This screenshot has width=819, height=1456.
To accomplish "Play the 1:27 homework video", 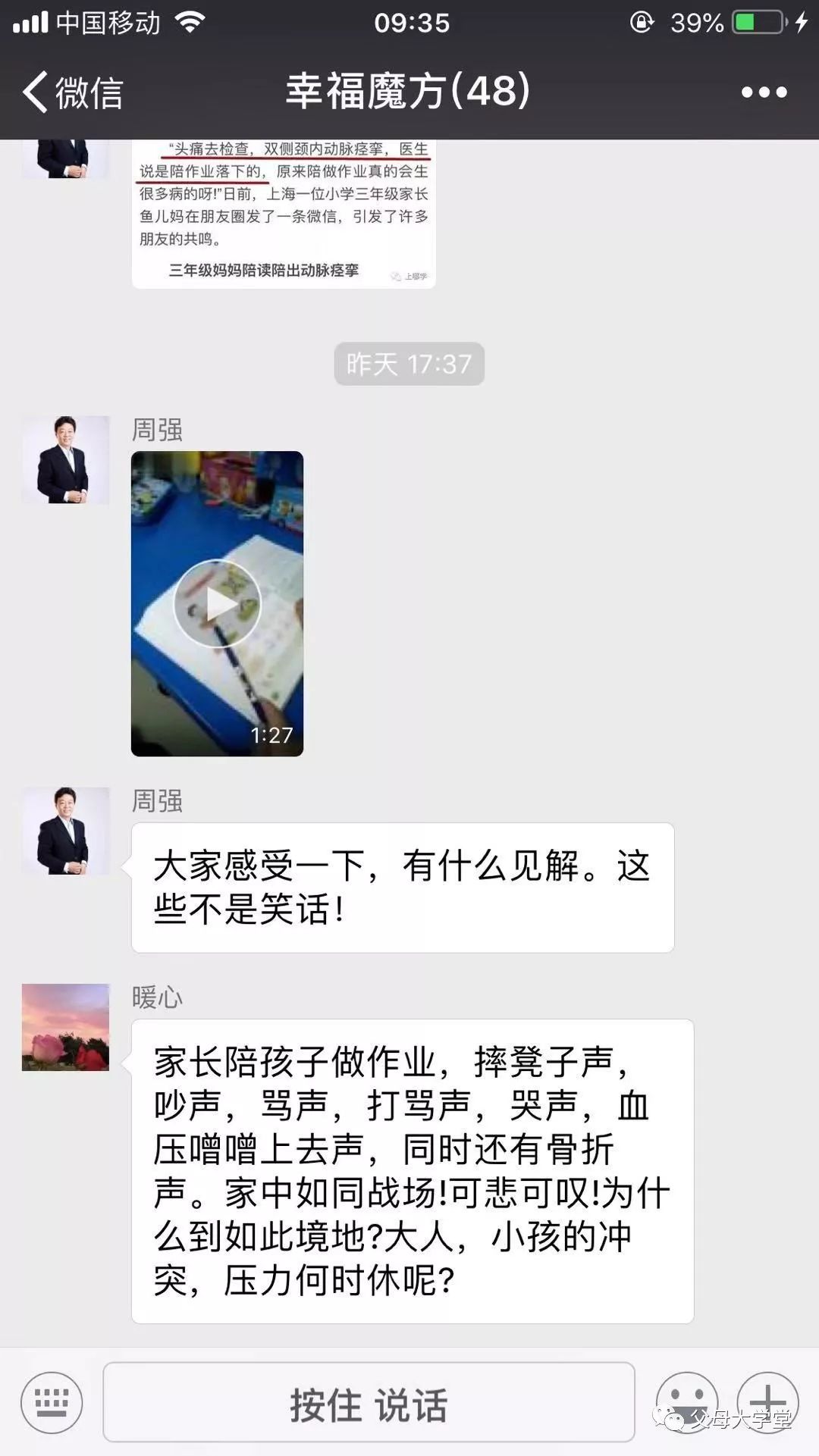I will (x=218, y=603).
